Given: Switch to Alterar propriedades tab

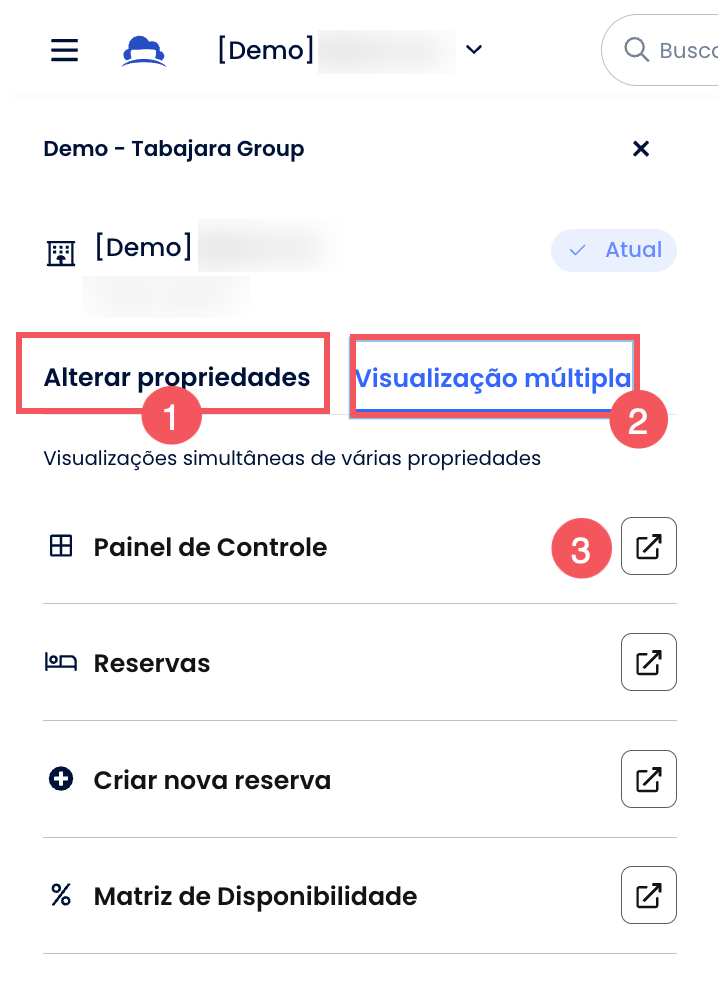Looking at the screenshot, I should [x=176, y=377].
